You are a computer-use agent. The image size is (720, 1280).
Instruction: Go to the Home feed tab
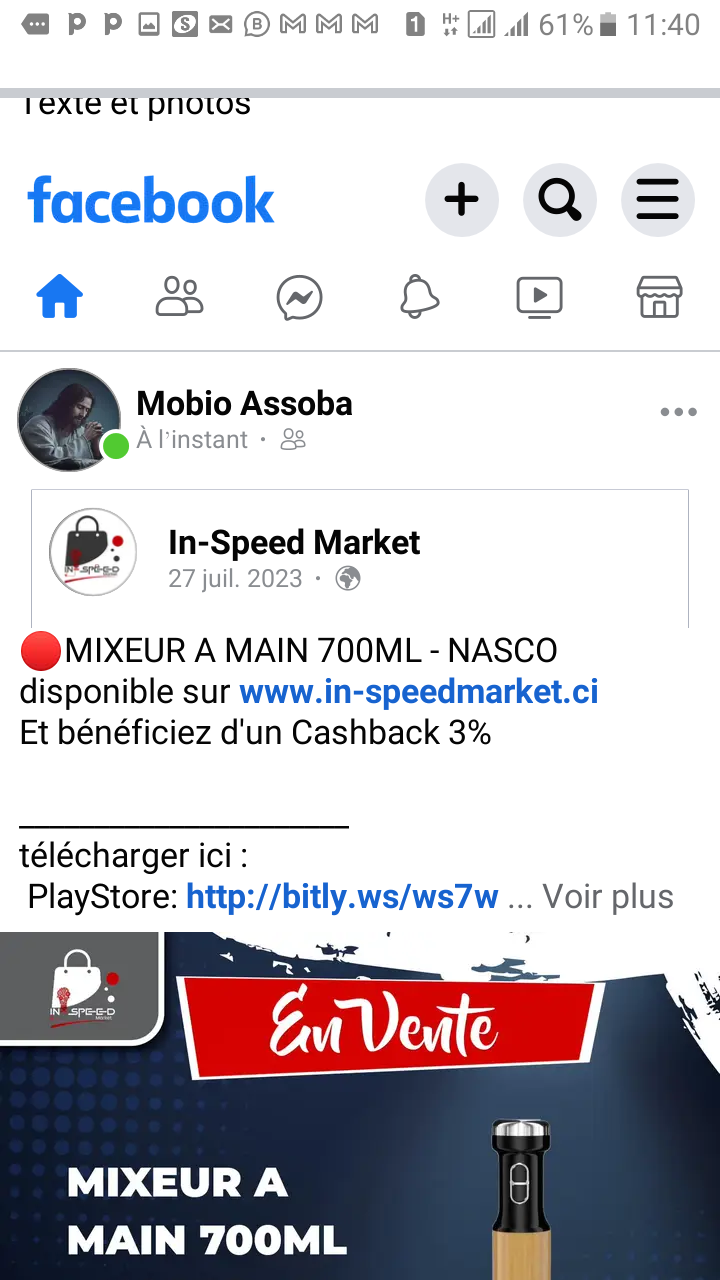(x=60, y=297)
